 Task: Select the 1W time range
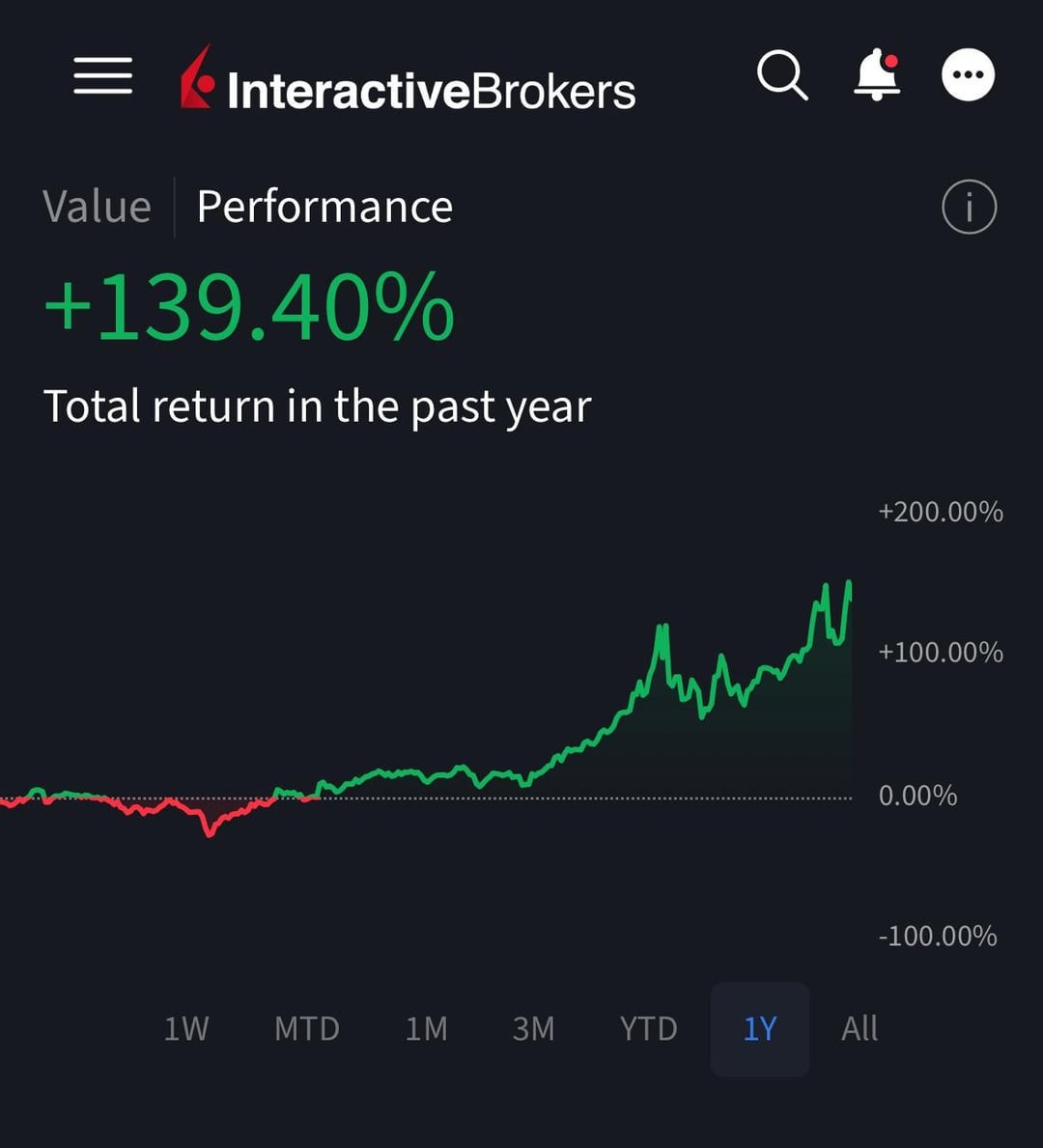(x=186, y=1029)
